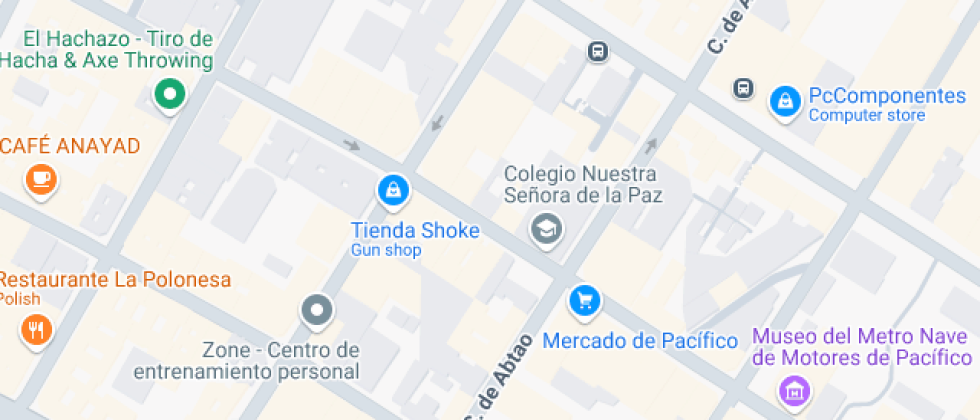Tap Restaurante La Polonesa pin

click(38, 329)
